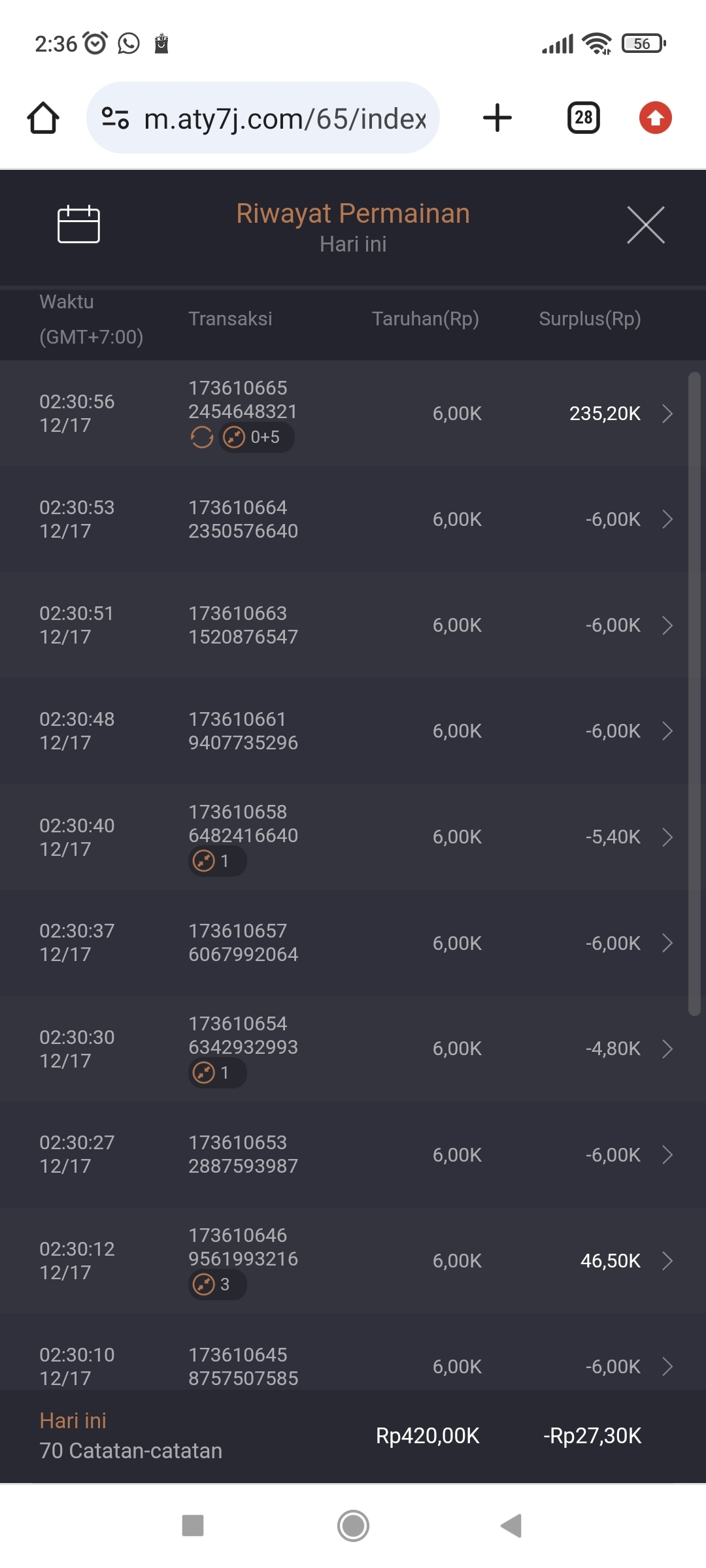Image resolution: width=706 pixels, height=1568 pixels.
Task: Open a new browser tab
Action: click(497, 118)
